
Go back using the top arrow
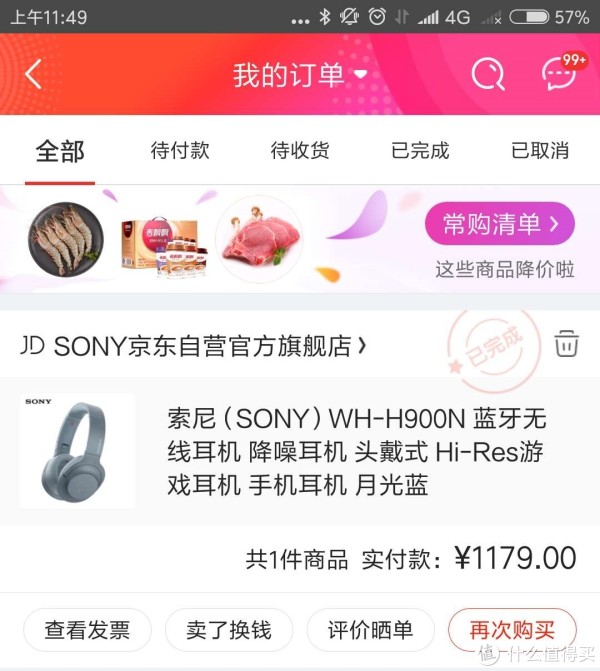[x=34, y=75]
